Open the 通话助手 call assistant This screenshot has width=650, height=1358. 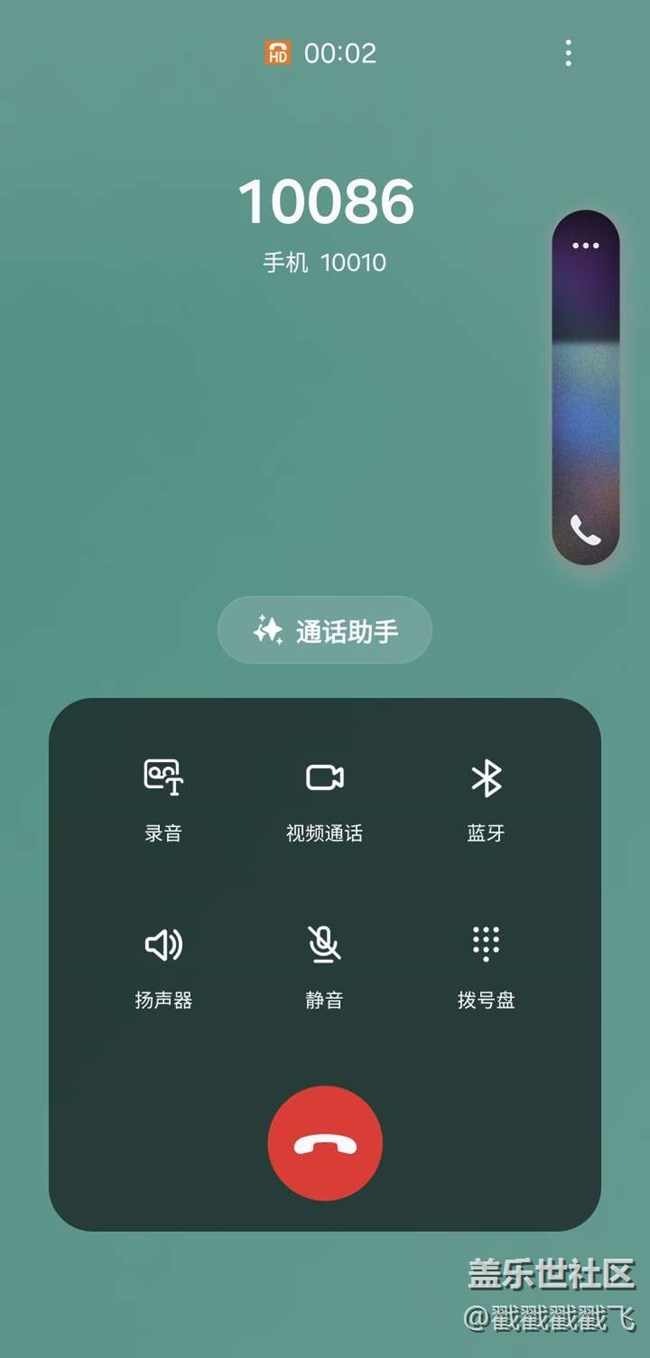[325, 631]
